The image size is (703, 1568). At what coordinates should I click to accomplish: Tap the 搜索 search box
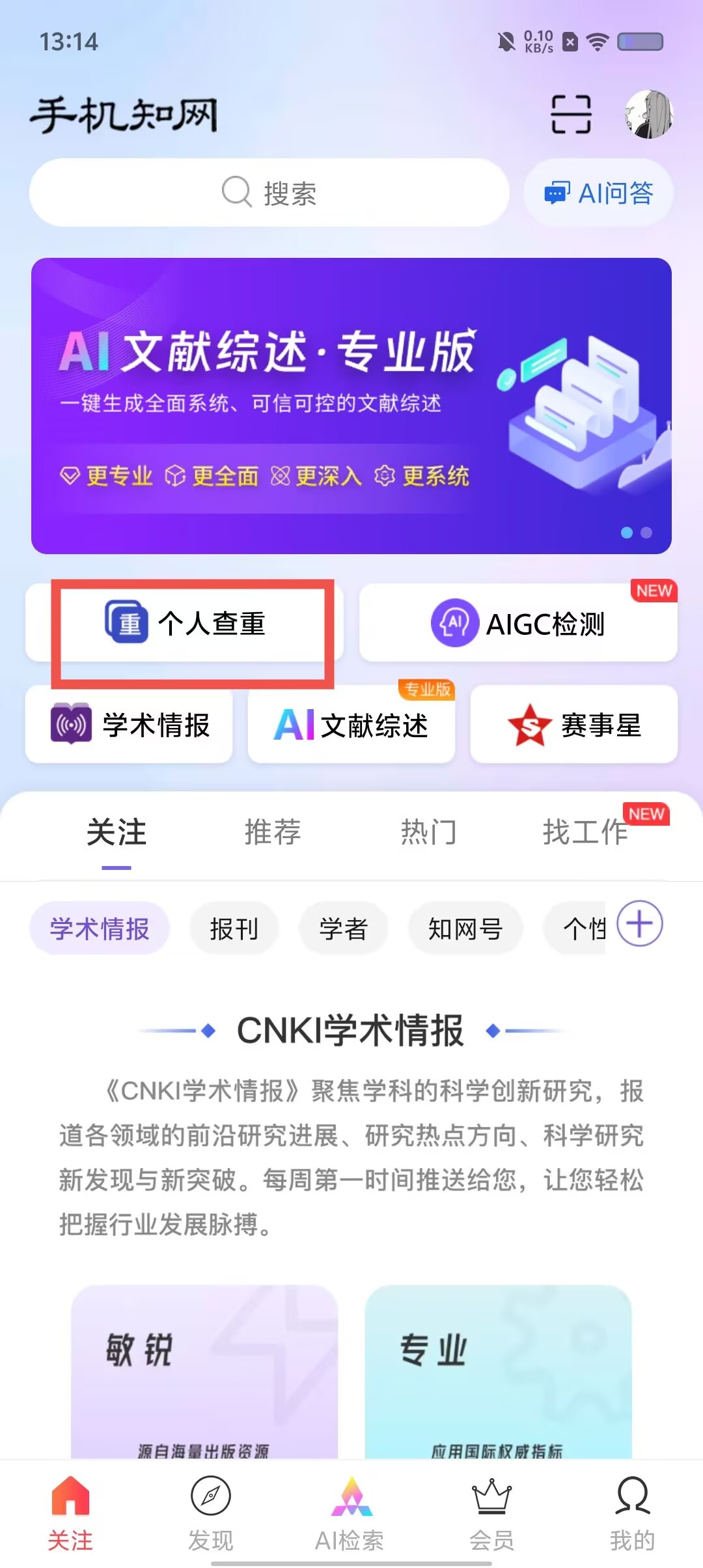point(269,193)
